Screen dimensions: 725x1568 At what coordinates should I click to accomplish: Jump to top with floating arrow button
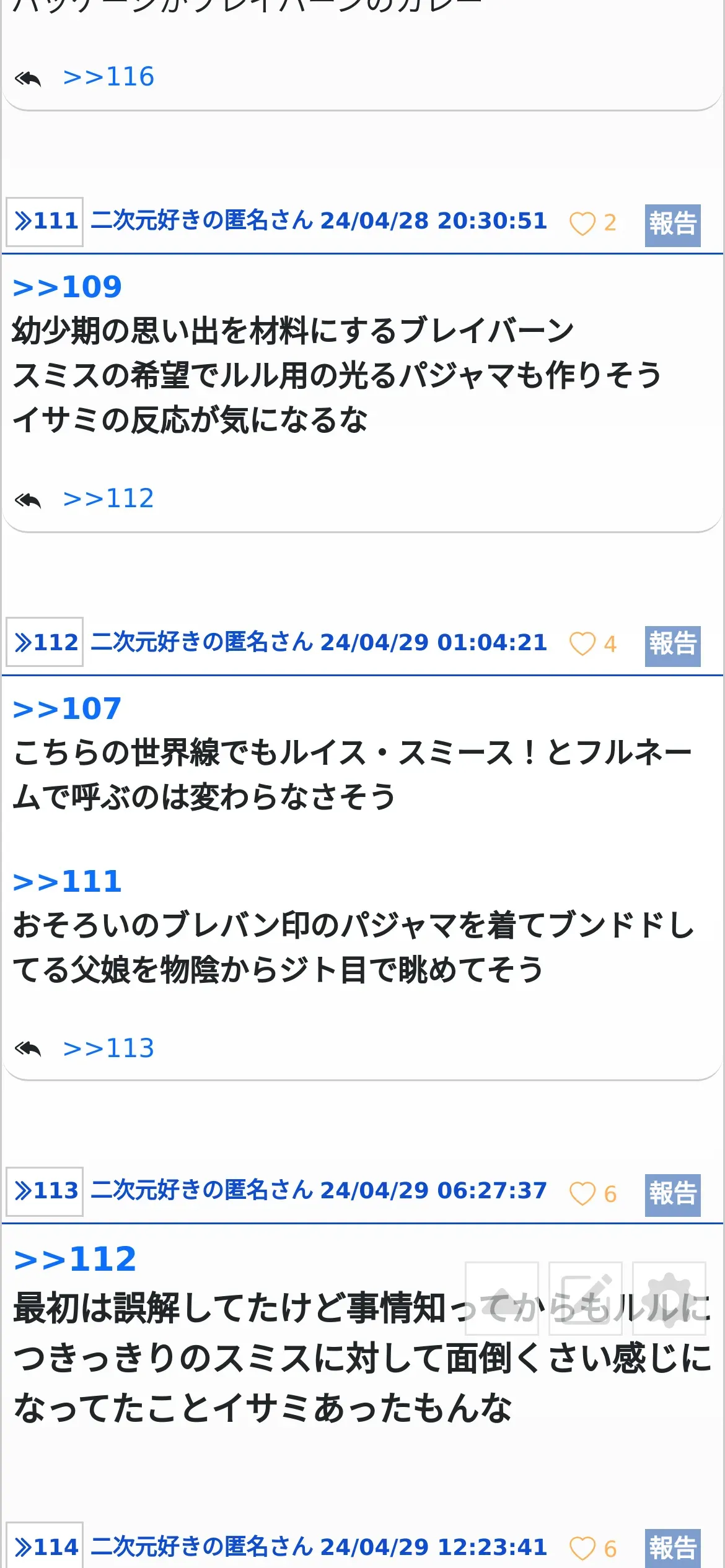[502, 1298]
